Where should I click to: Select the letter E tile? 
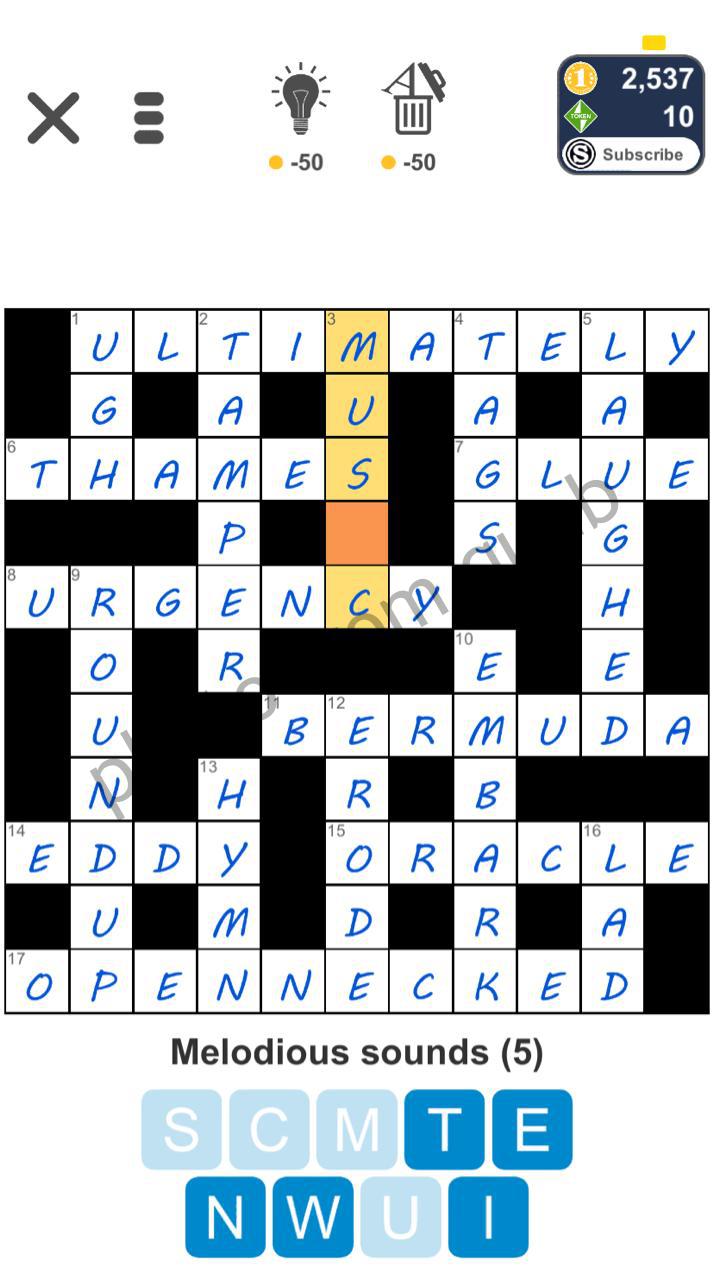pos(532,1130)
